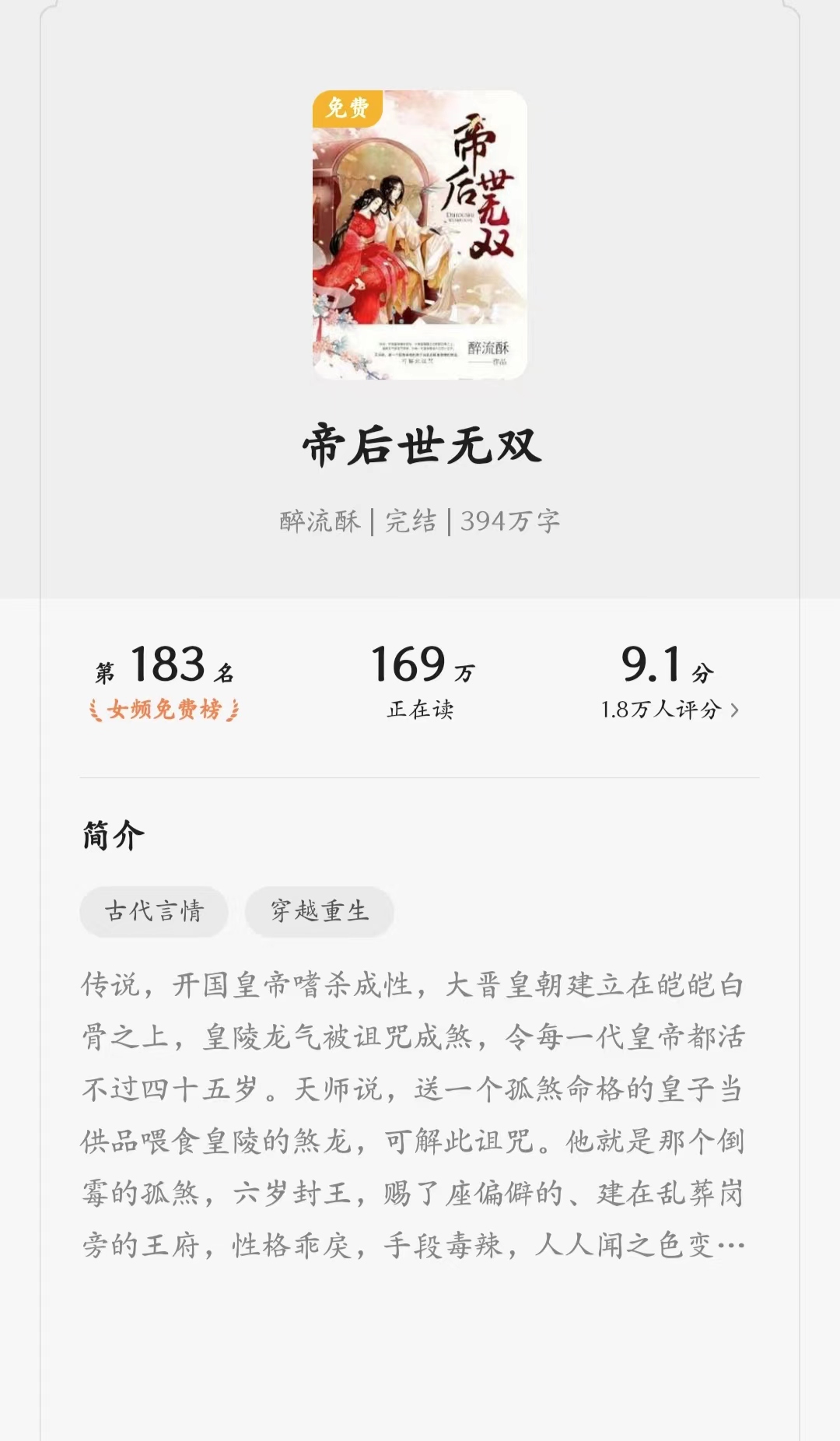
Task: Select the 穿越重生 tag chip
Action: [x=320, y=911]
